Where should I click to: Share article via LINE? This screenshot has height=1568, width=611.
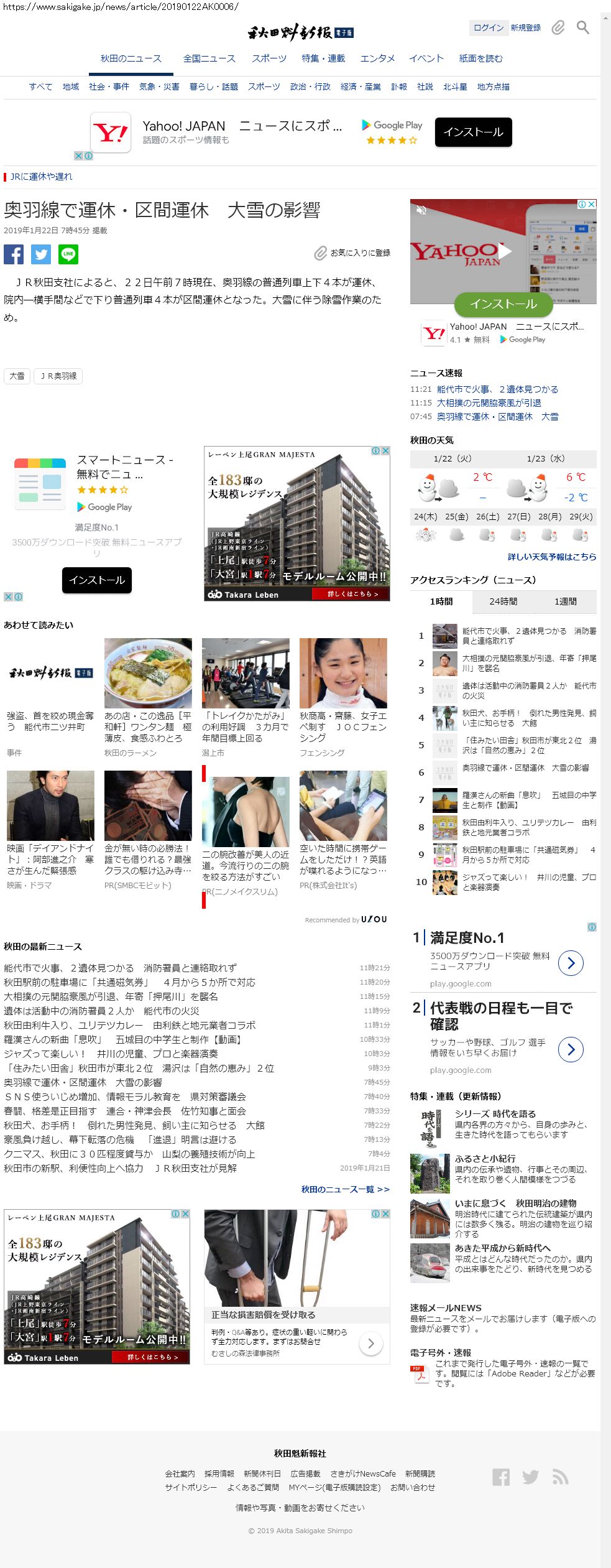click(x=68, y=254)
